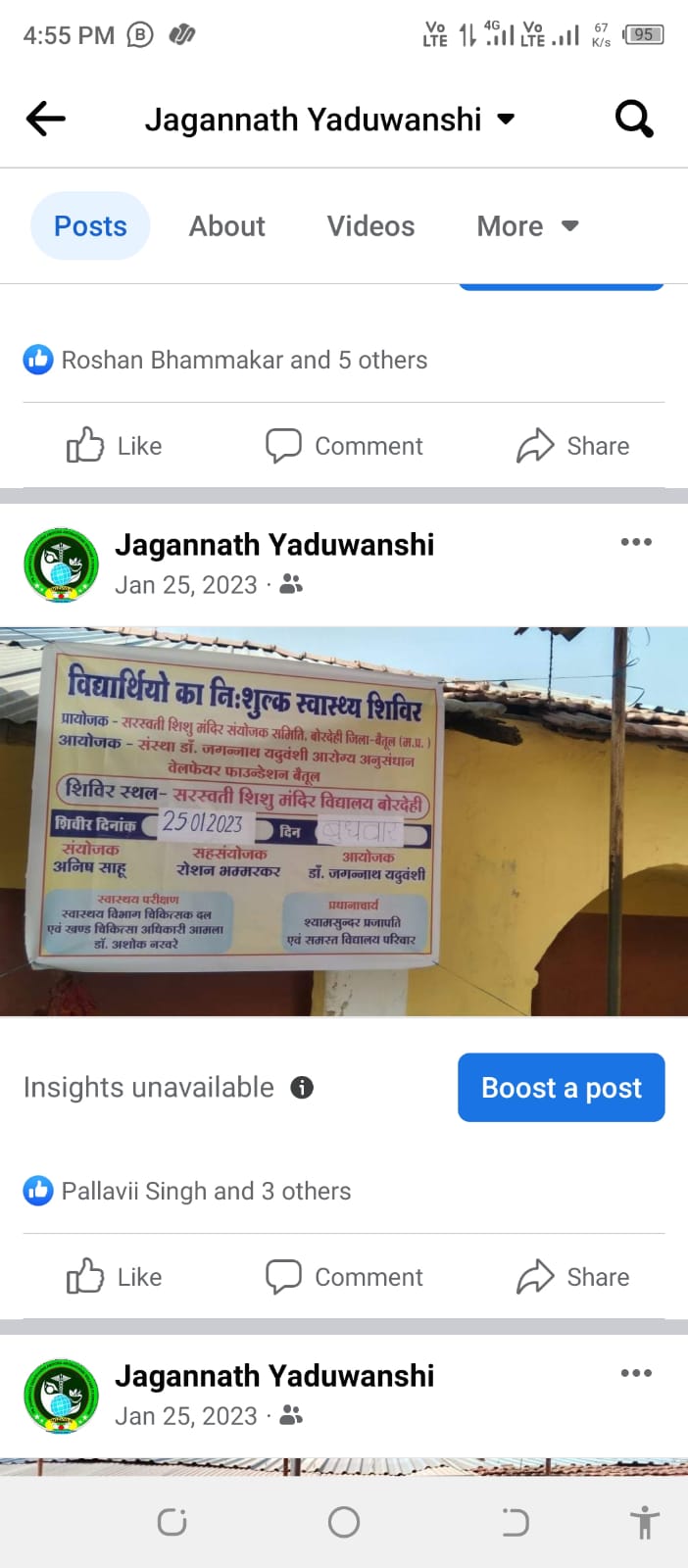Switch to the Videos tab
The width and height of the screenshot is (688, 1568).
pyautogui.click(x=370, y=226)
